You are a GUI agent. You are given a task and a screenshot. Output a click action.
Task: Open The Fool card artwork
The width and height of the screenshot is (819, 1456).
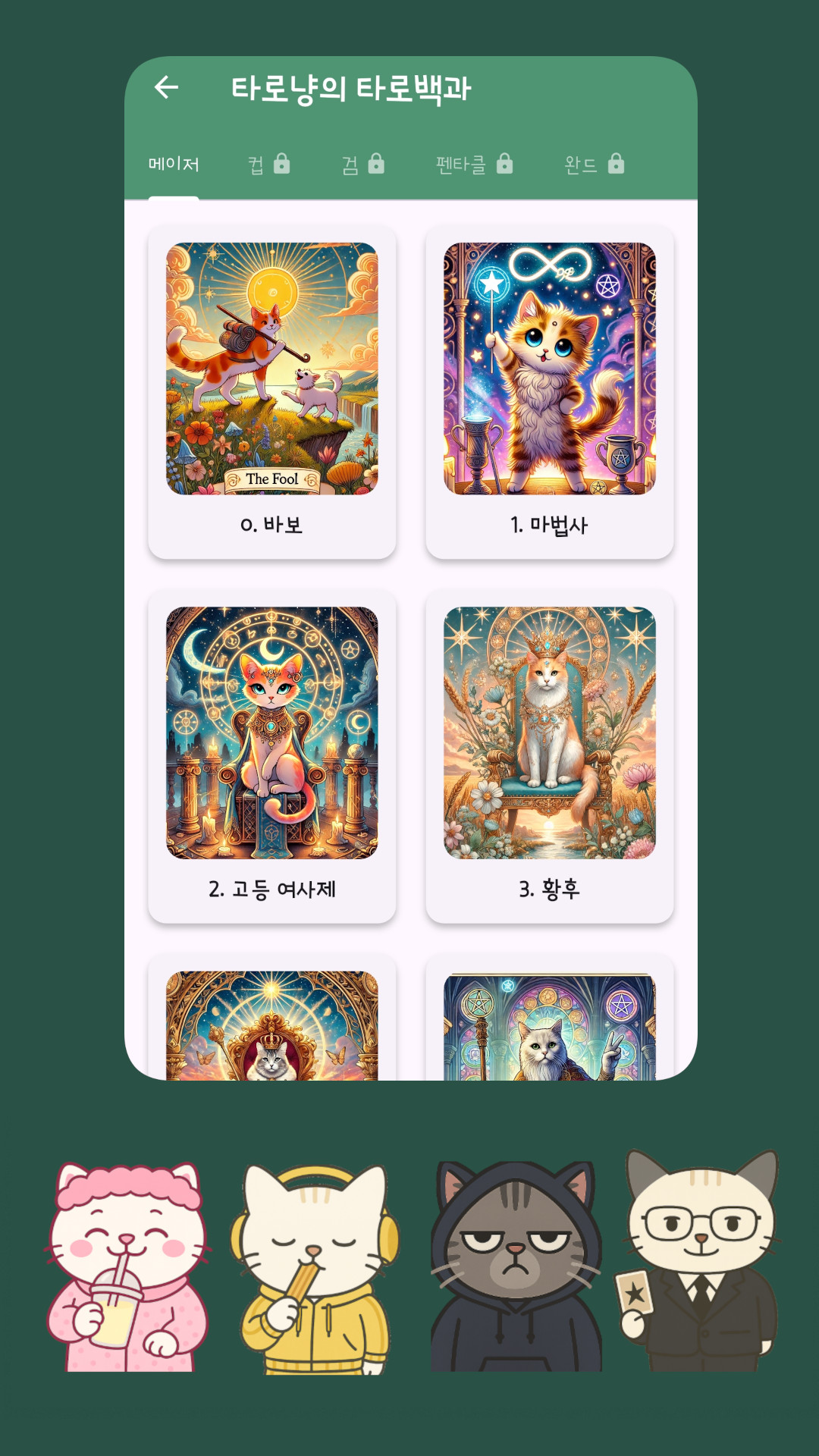[273, 366]
